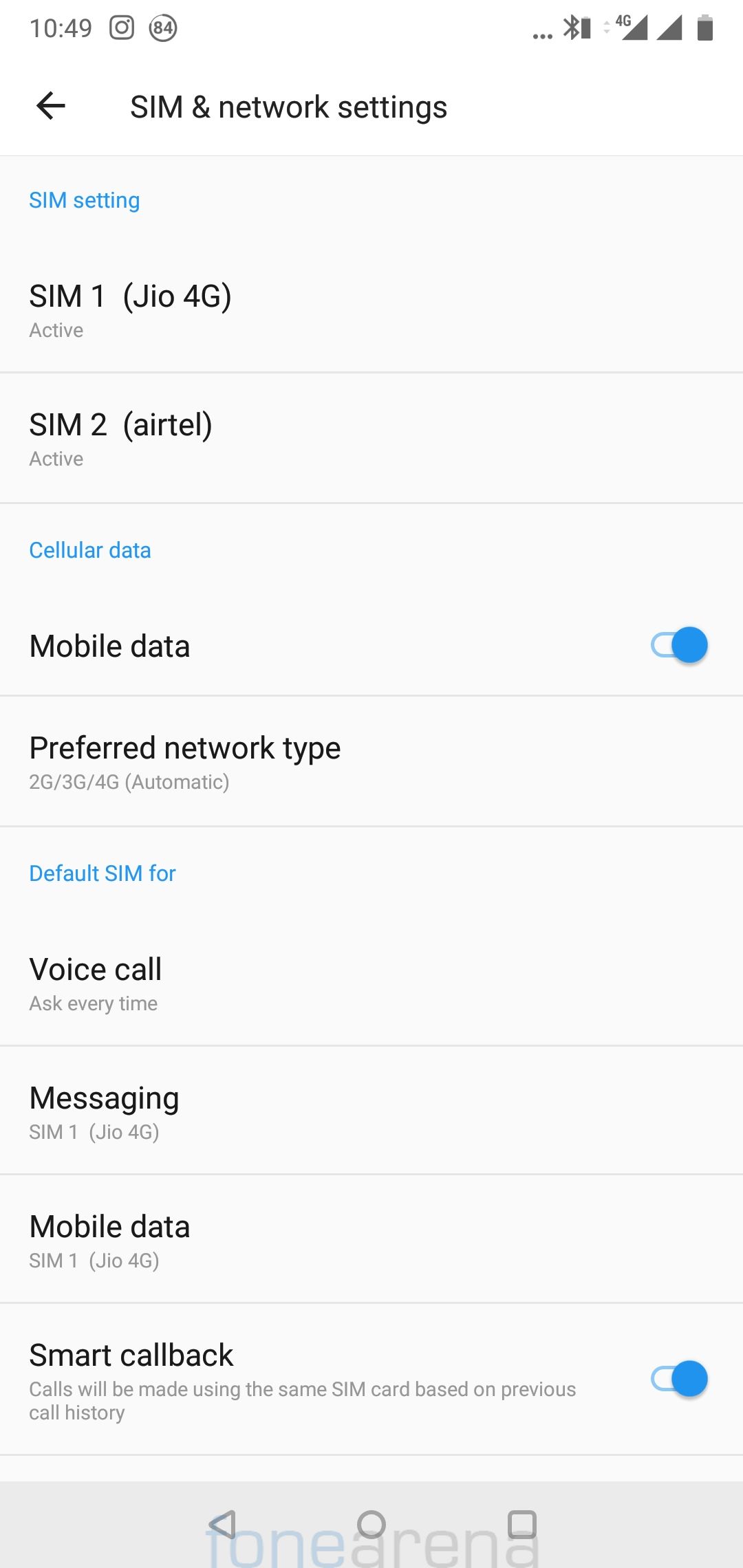Choose default SIM for Voice call
The height and width of the screenshot is (1568, 743).
[371, 983]
